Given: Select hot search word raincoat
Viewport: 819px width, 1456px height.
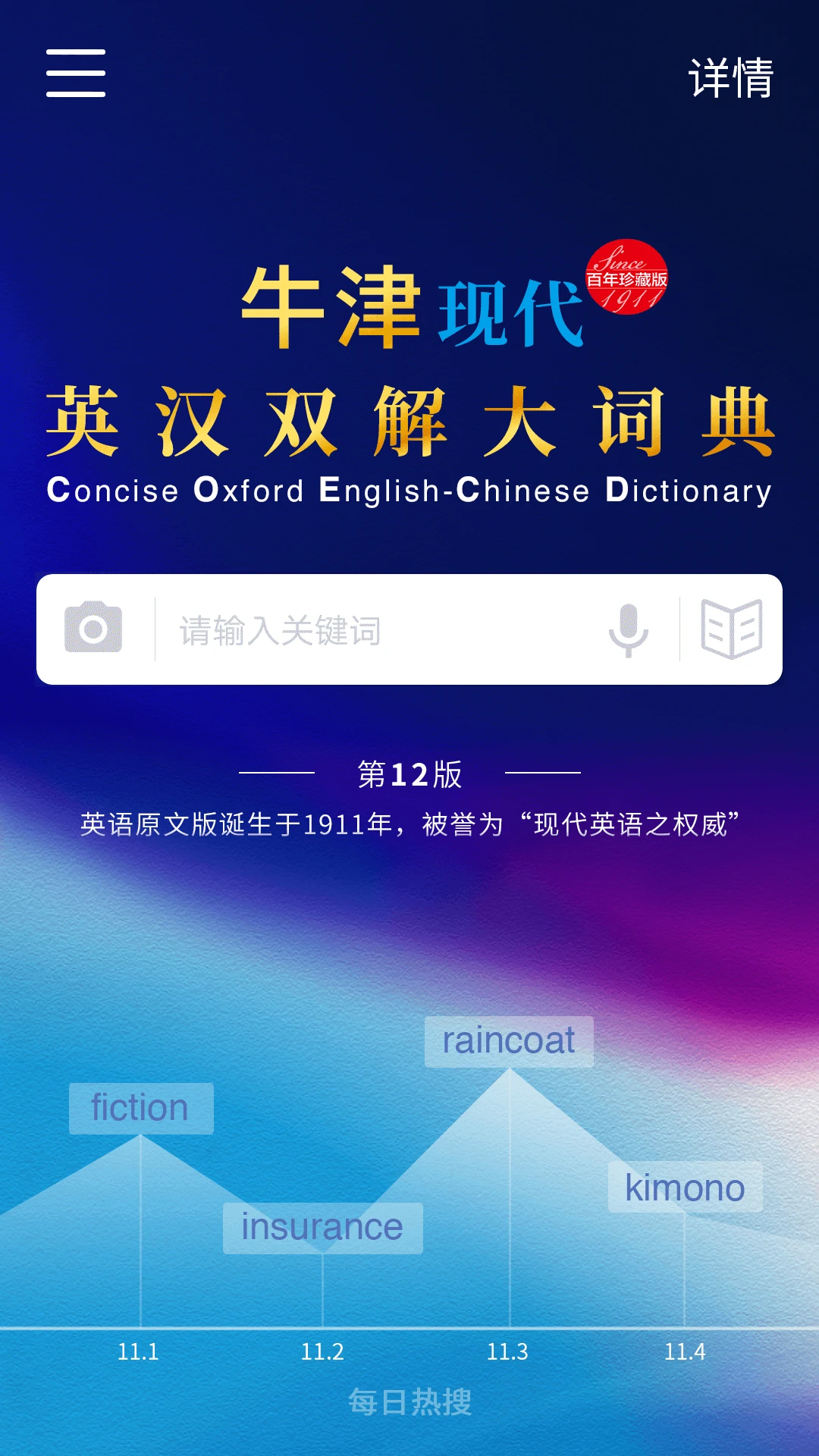Looking at the screenshot, I should click(x=510, y=1040).
